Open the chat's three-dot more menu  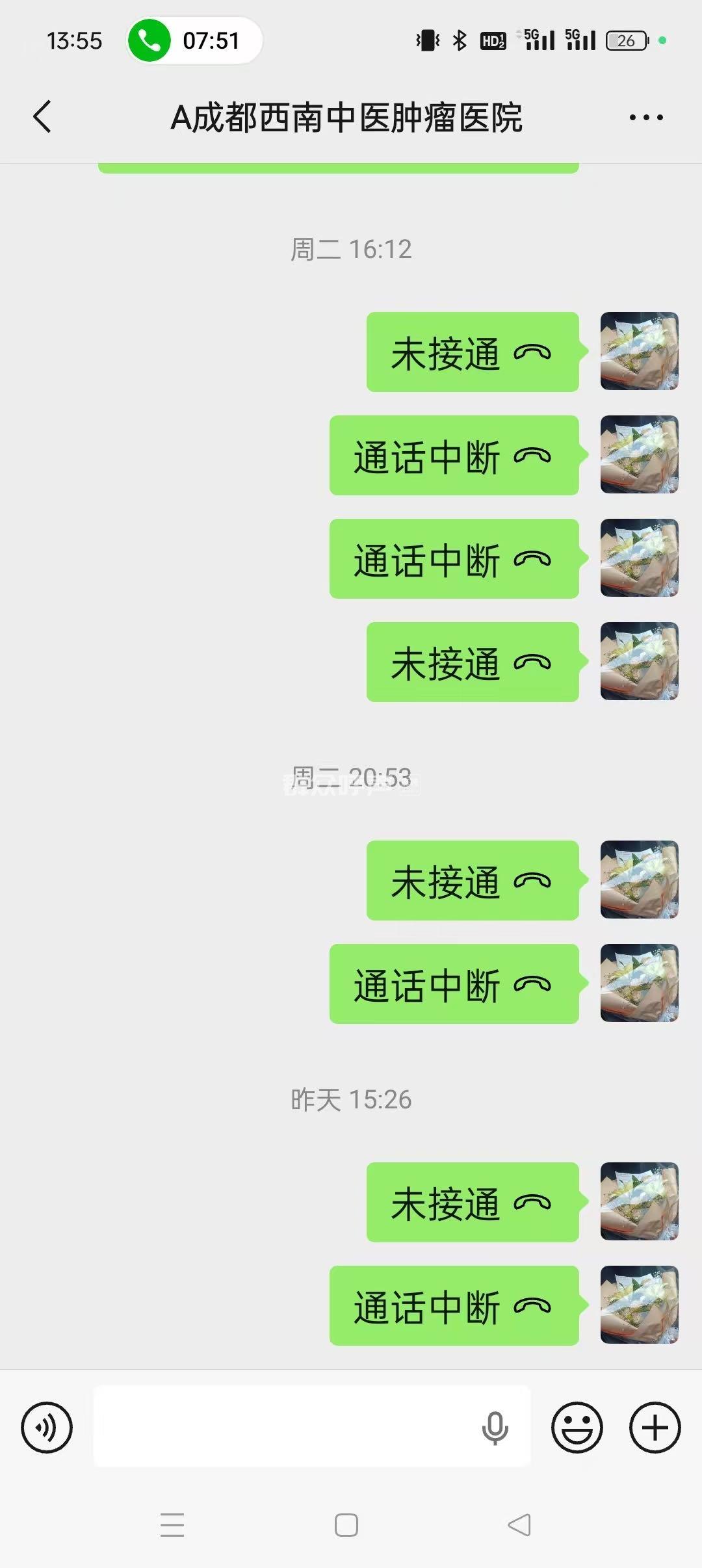[x=645, y=118]
